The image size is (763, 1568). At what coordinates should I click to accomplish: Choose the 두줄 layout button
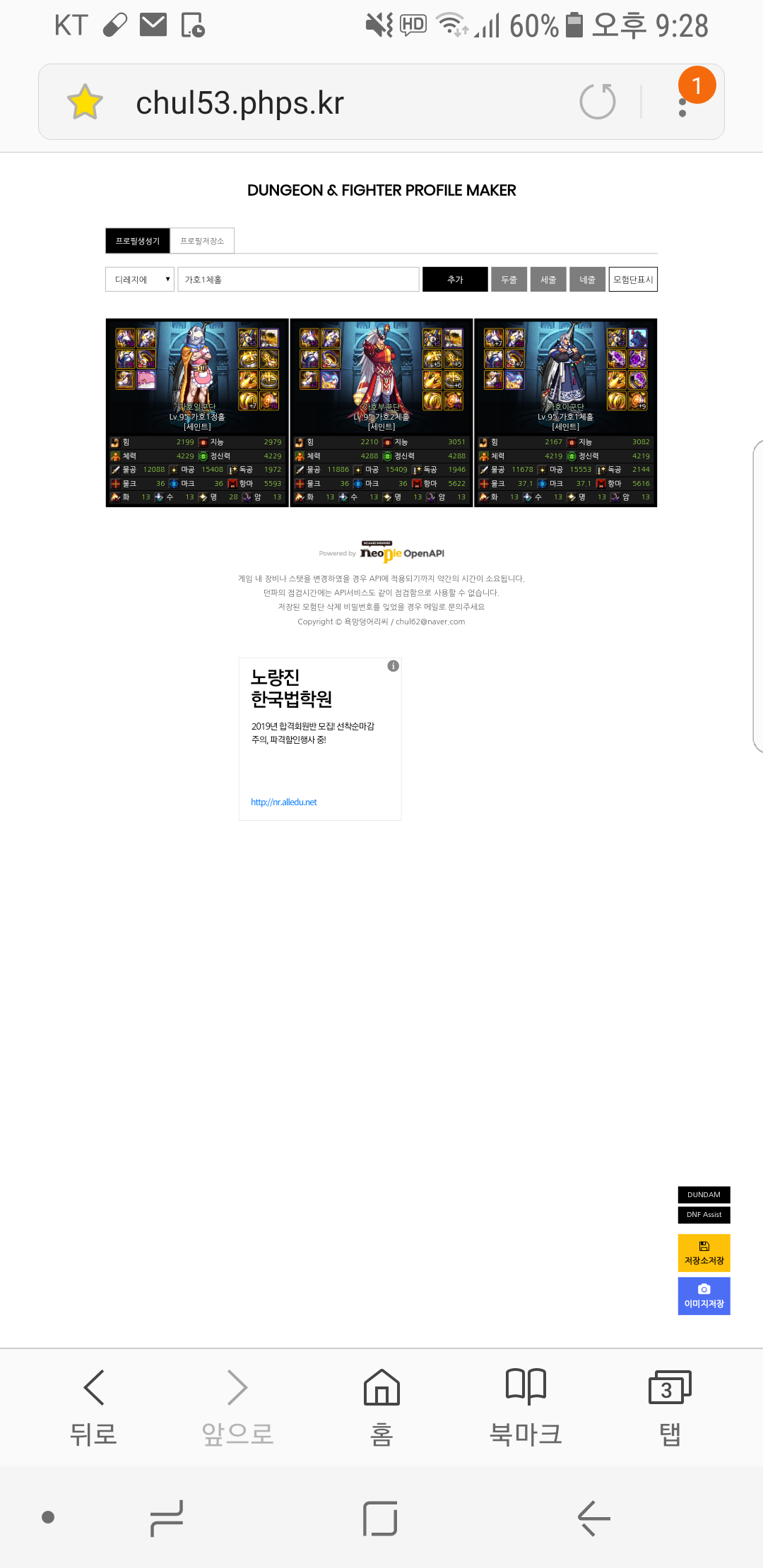coord(509,280)
